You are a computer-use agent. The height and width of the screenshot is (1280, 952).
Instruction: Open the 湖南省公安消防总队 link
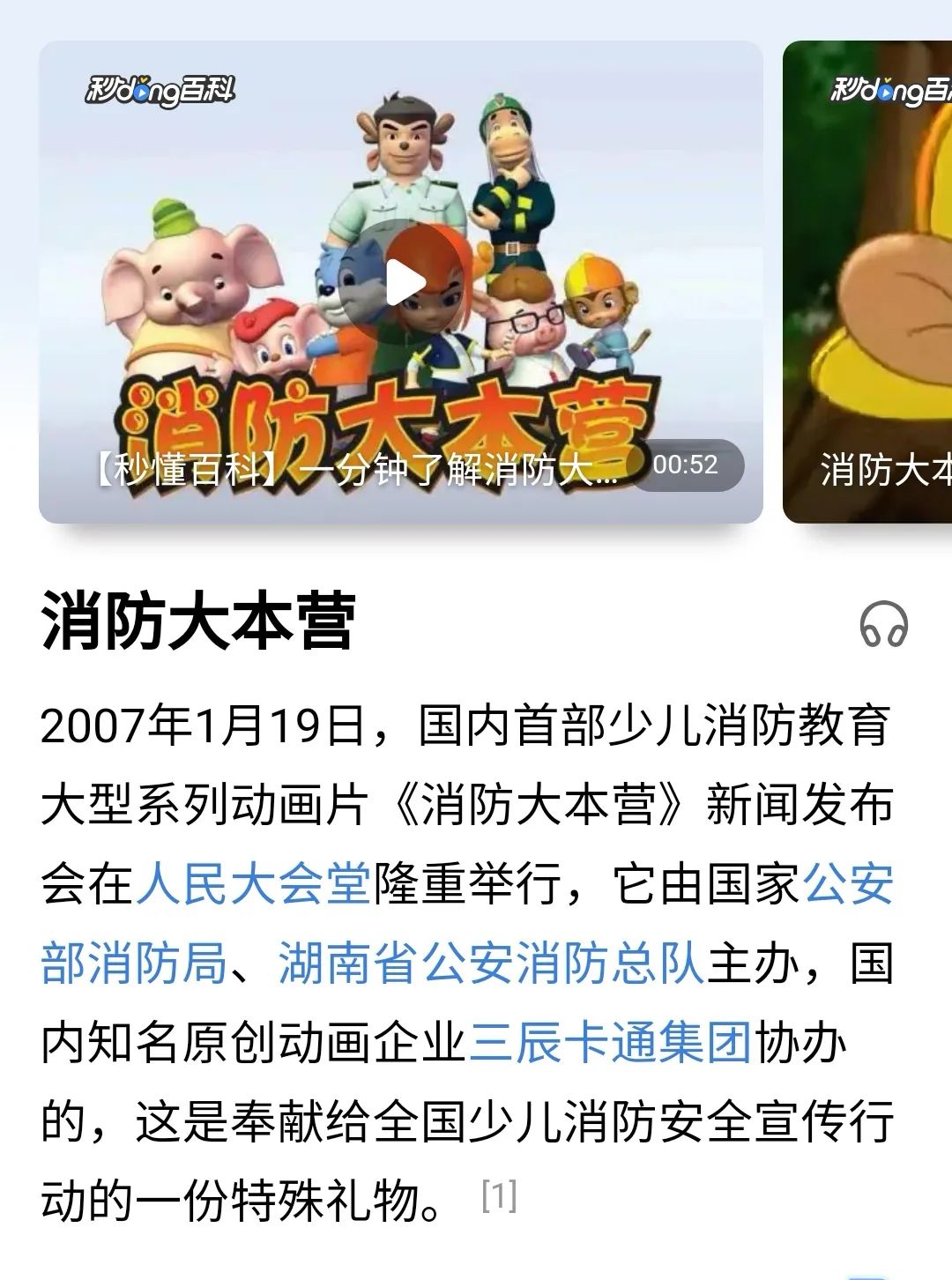[491, 963]
